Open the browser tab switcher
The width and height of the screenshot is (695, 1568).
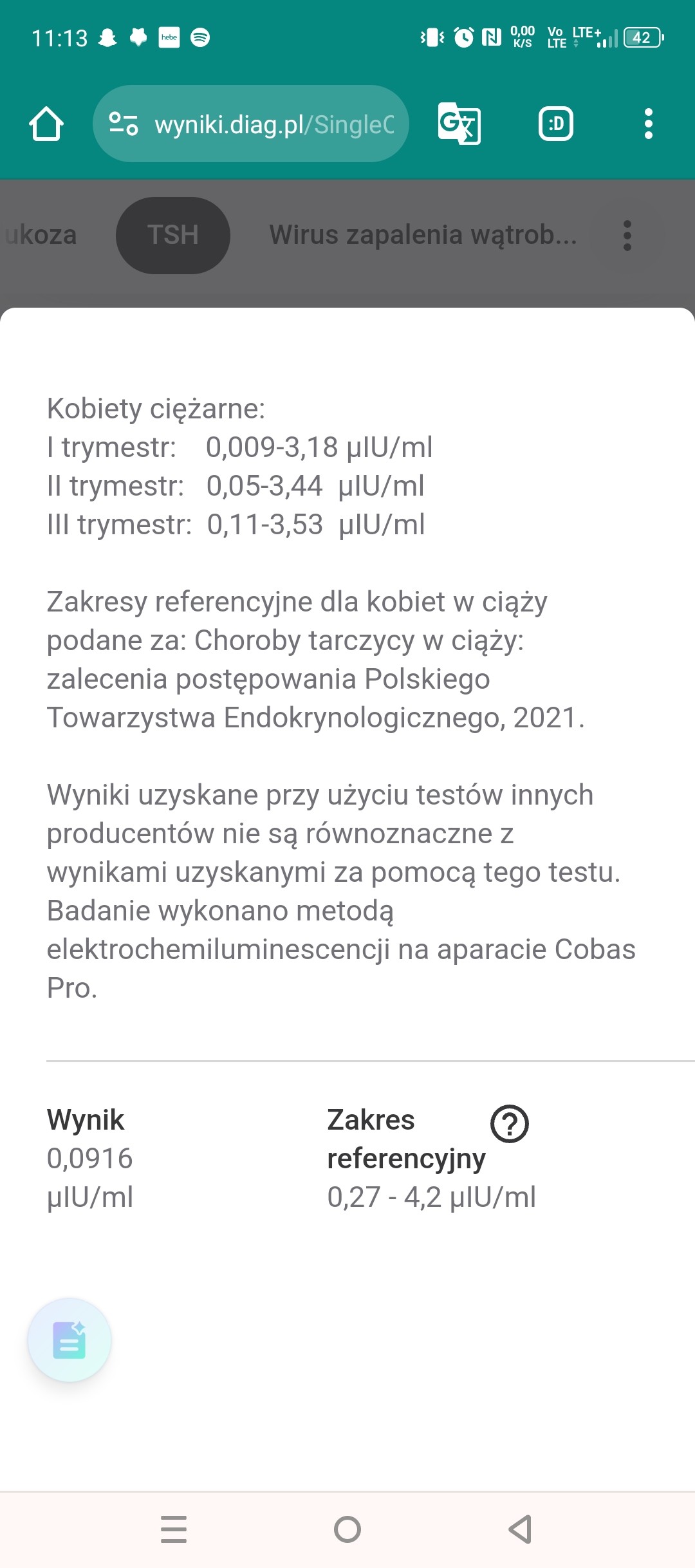point(555,124)
